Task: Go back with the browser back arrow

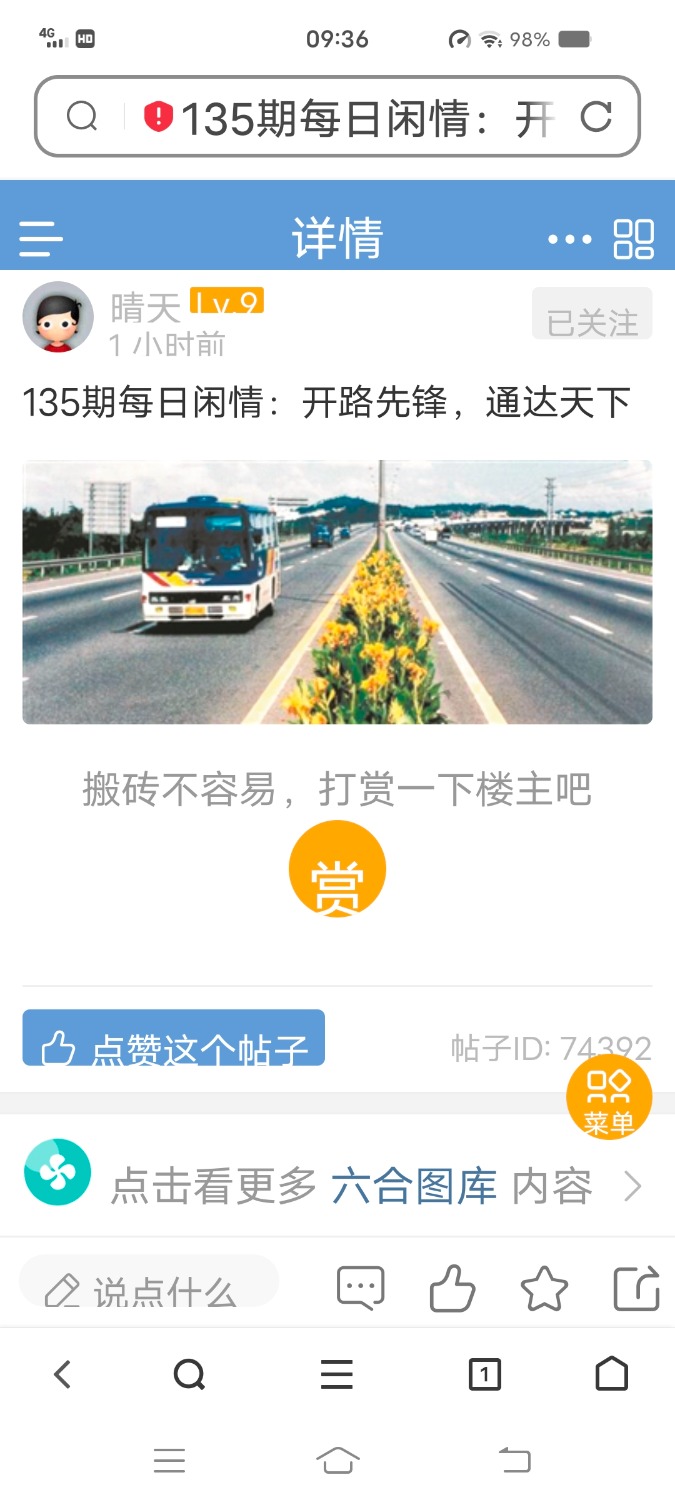Action: click(62, 1375)
